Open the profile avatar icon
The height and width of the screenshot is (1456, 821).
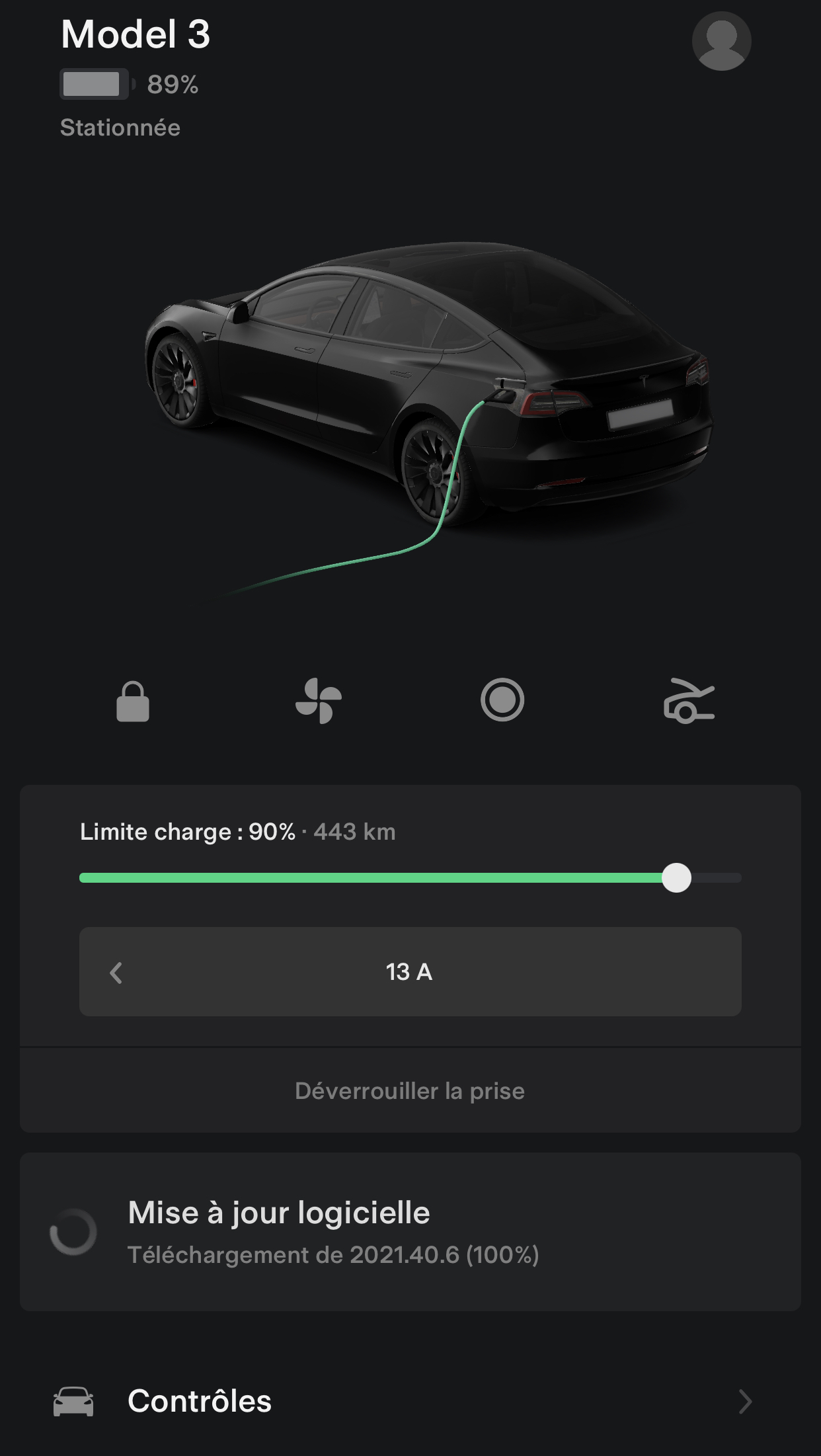pyautogui.click(x=721, y=41)
